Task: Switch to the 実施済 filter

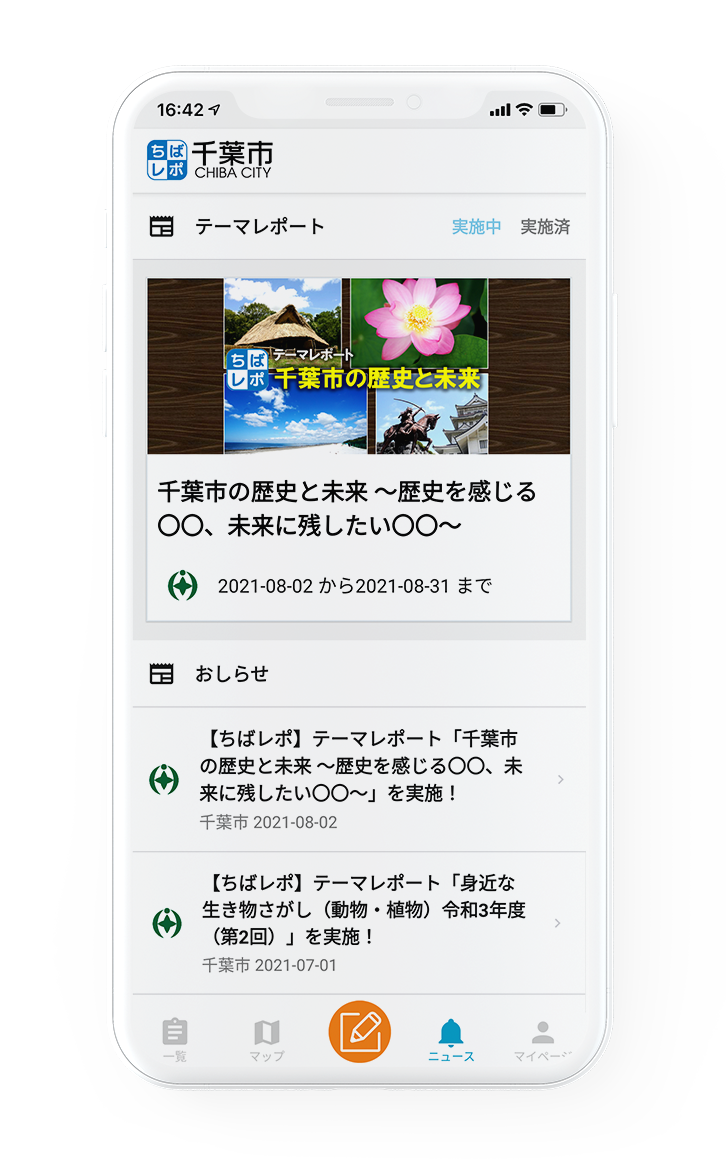Action: point(545,227)
